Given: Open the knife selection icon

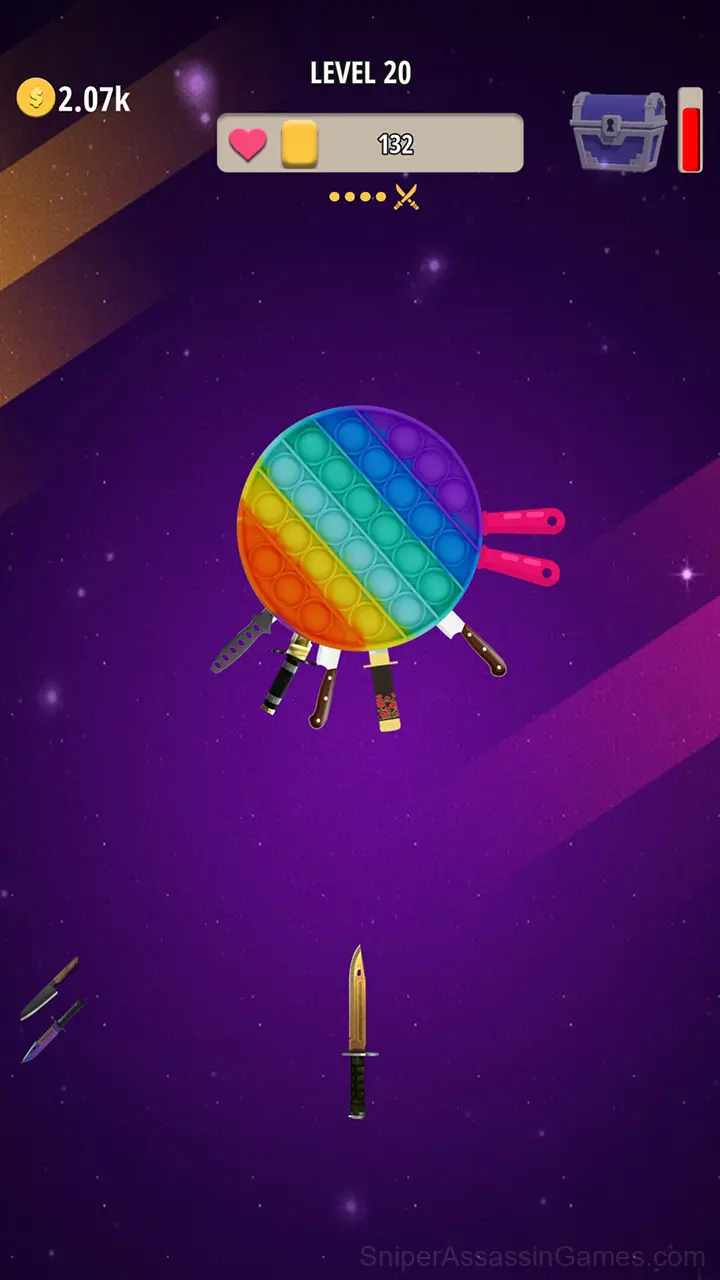Looking at the screenshot, I should (51, 1010).
